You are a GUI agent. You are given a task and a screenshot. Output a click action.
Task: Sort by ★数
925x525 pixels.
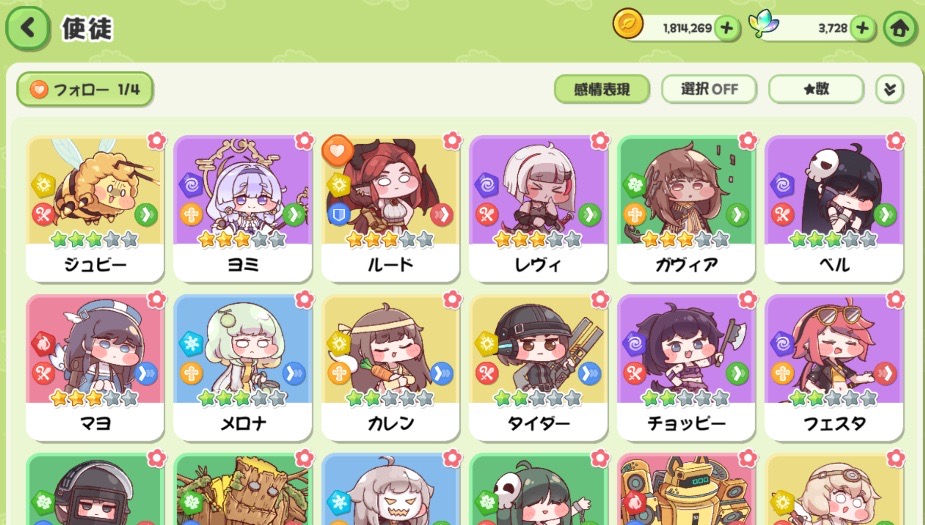[x=815, y=89]
